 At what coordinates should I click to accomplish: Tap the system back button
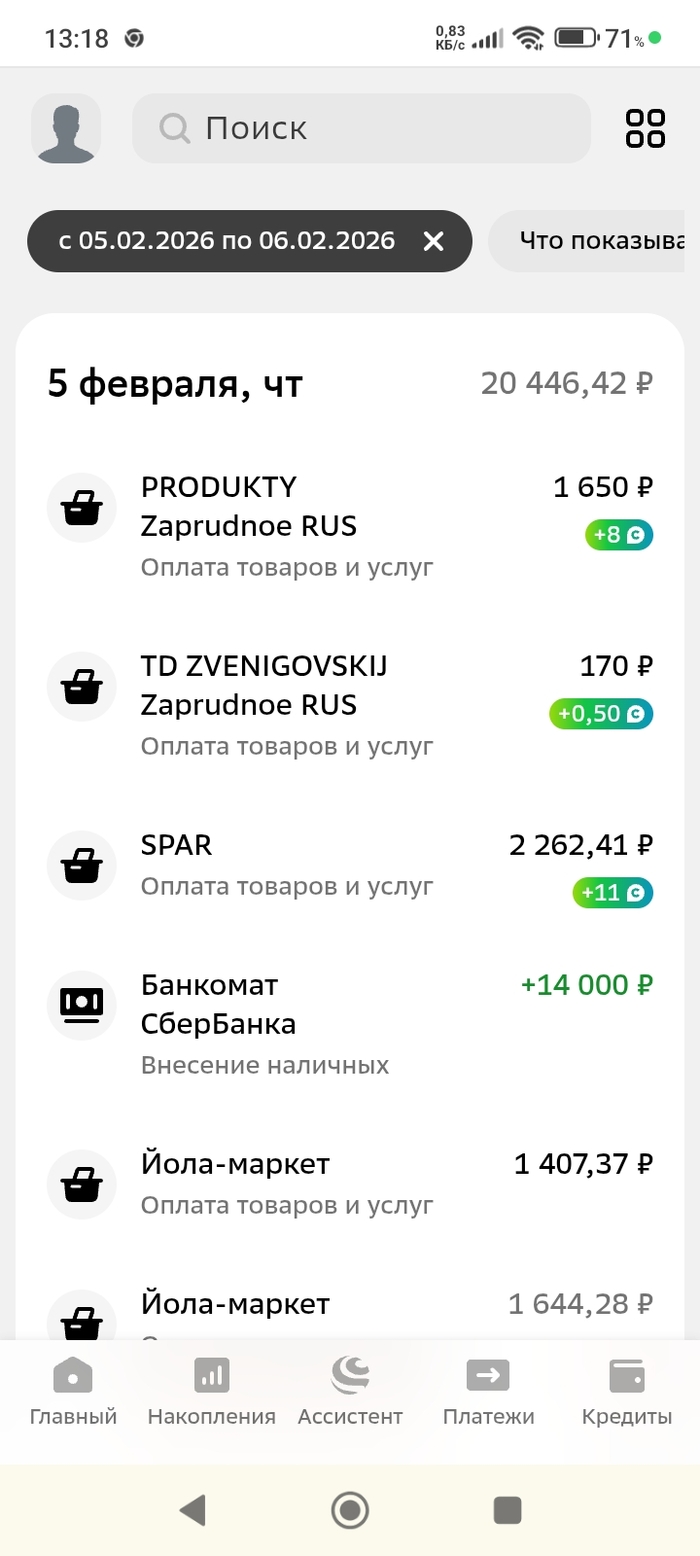click(192, 1509)
